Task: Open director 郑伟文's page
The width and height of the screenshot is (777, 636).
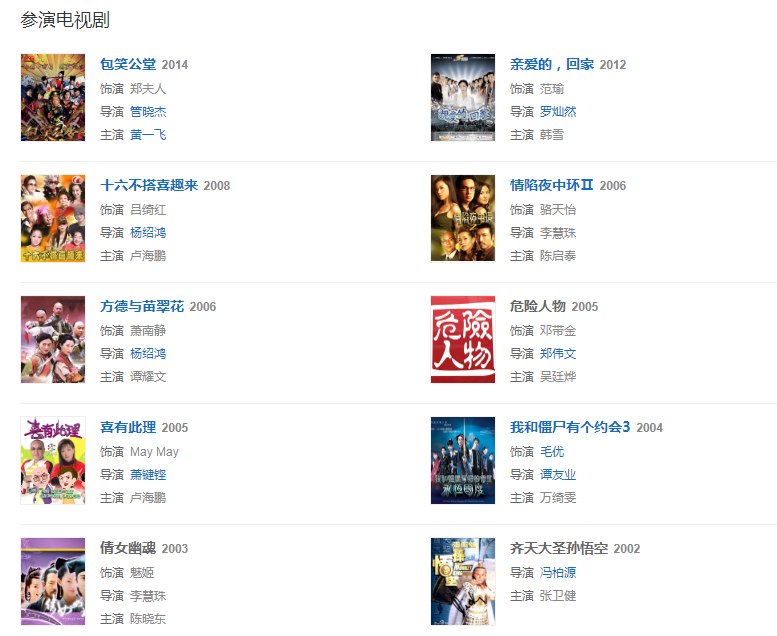Action: pos(558,354)
